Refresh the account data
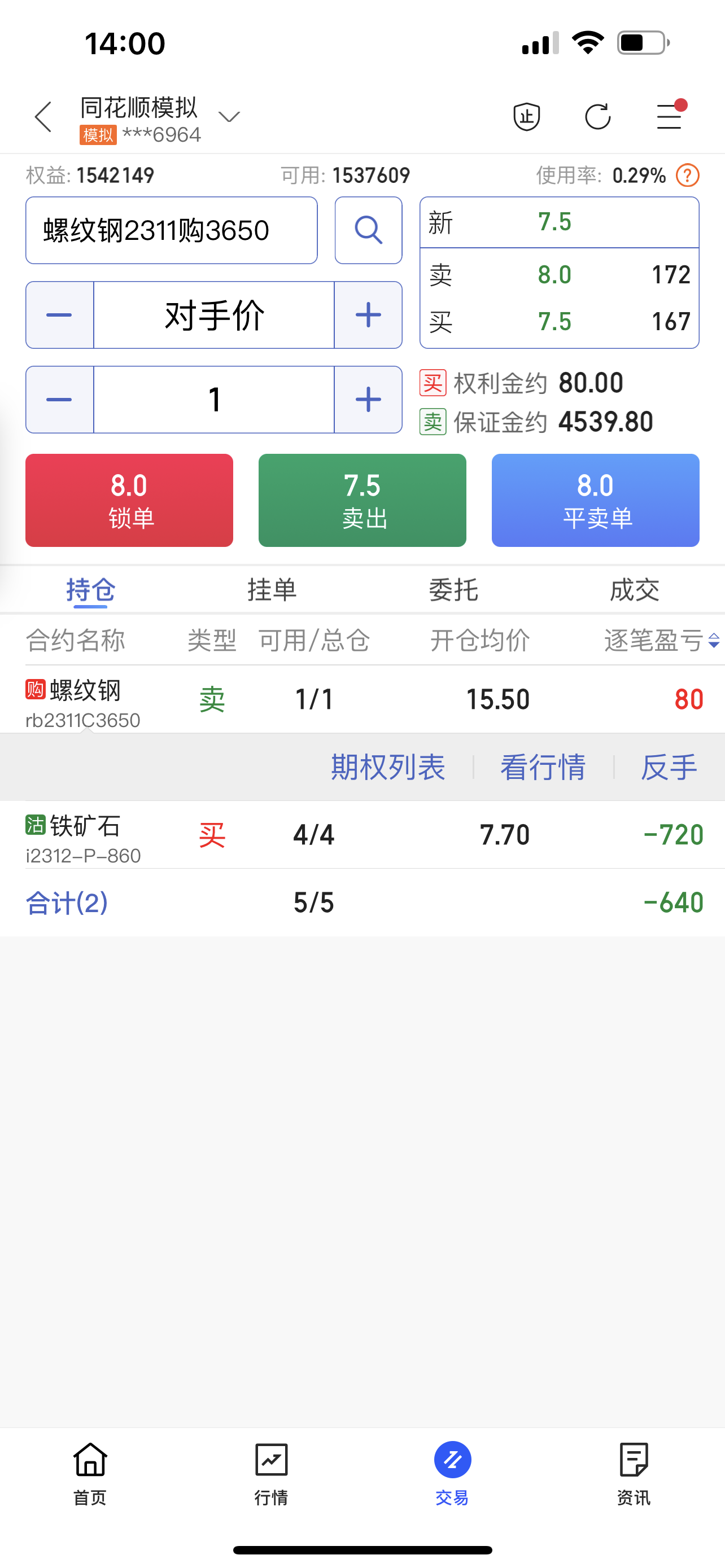Viewport: 725px width, 1568px height. (x=598, y=117)
